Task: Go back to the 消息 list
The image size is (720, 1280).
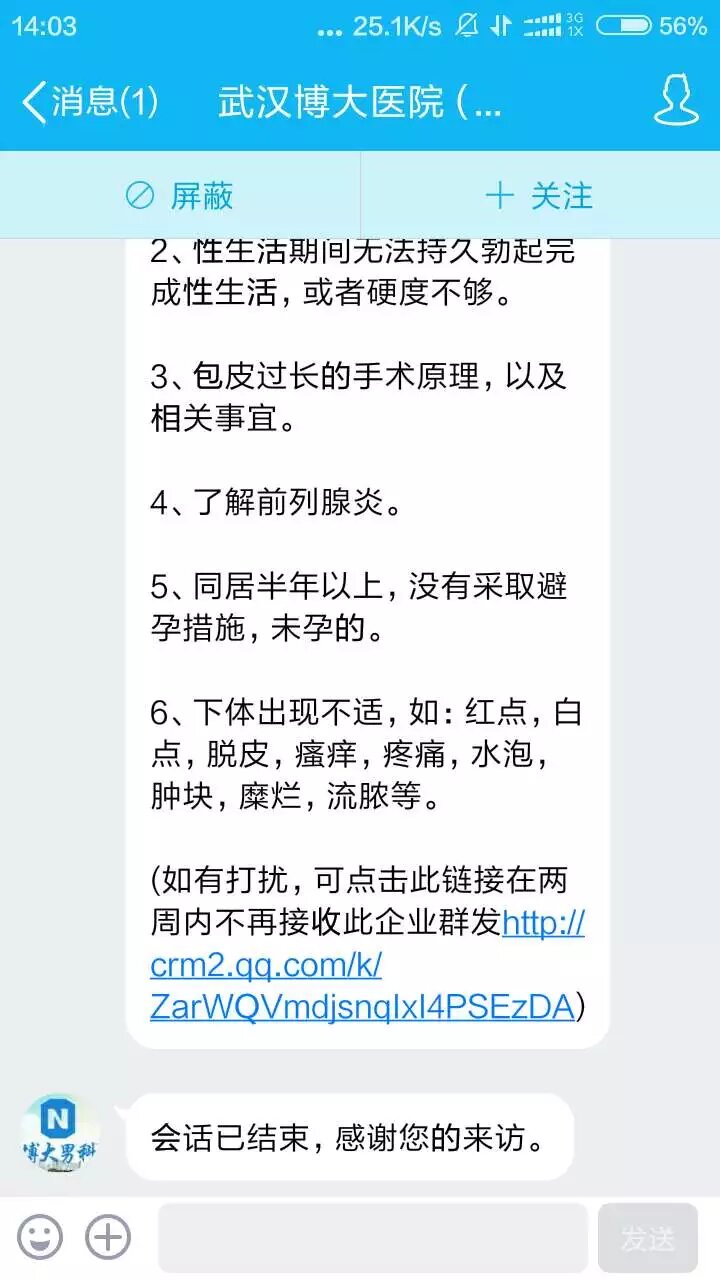Action: 88,102
